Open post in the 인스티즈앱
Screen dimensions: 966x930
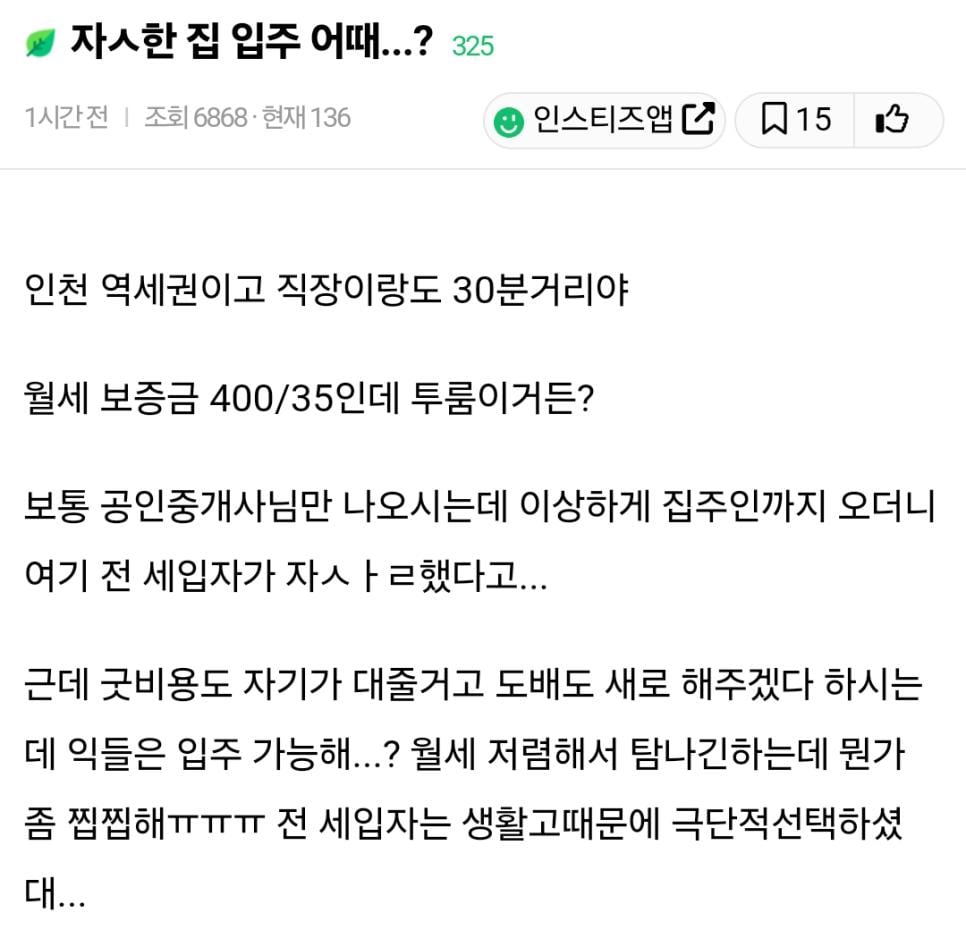(x=604, y=120)
